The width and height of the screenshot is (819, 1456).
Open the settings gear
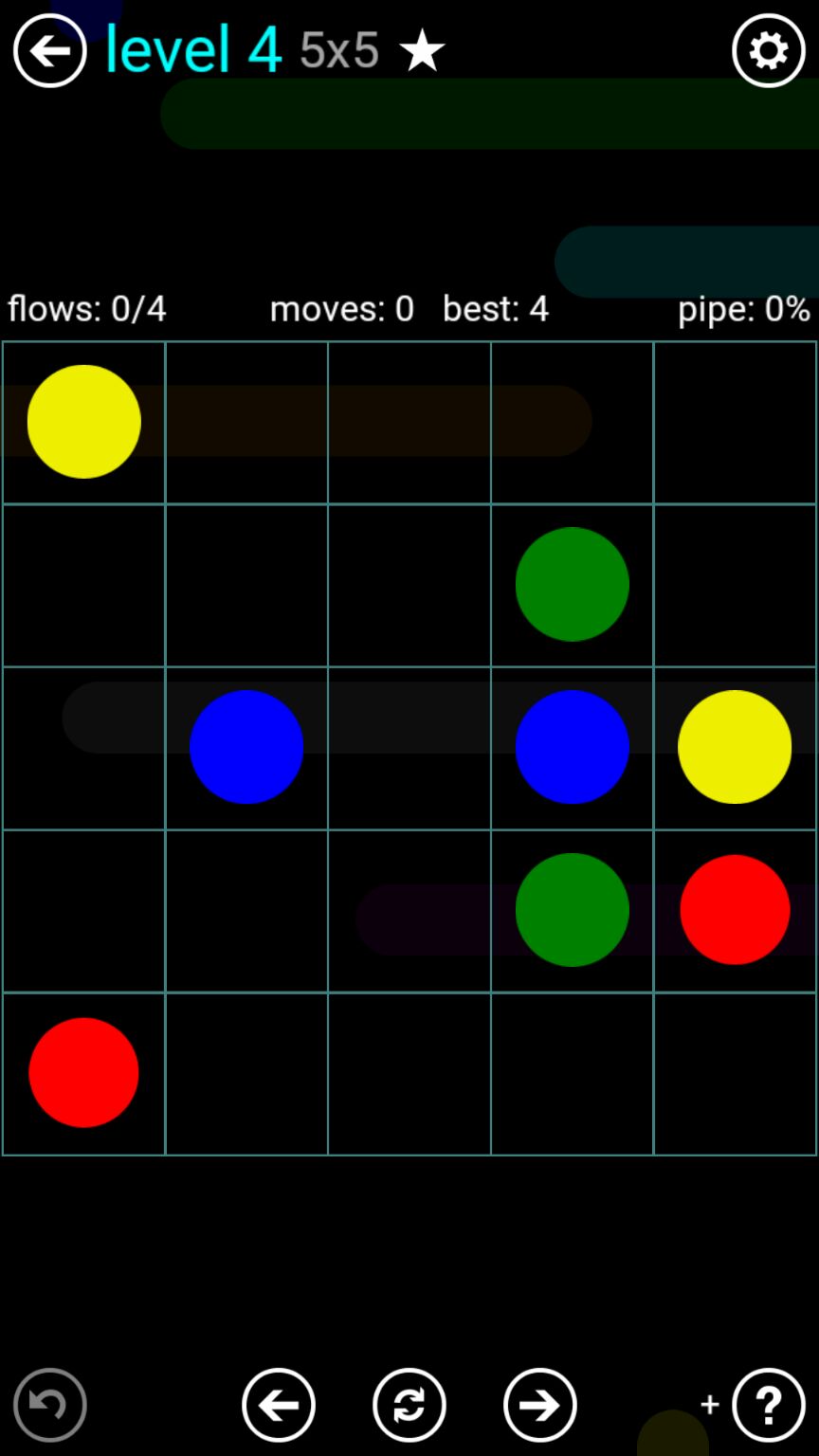[768, 51]
